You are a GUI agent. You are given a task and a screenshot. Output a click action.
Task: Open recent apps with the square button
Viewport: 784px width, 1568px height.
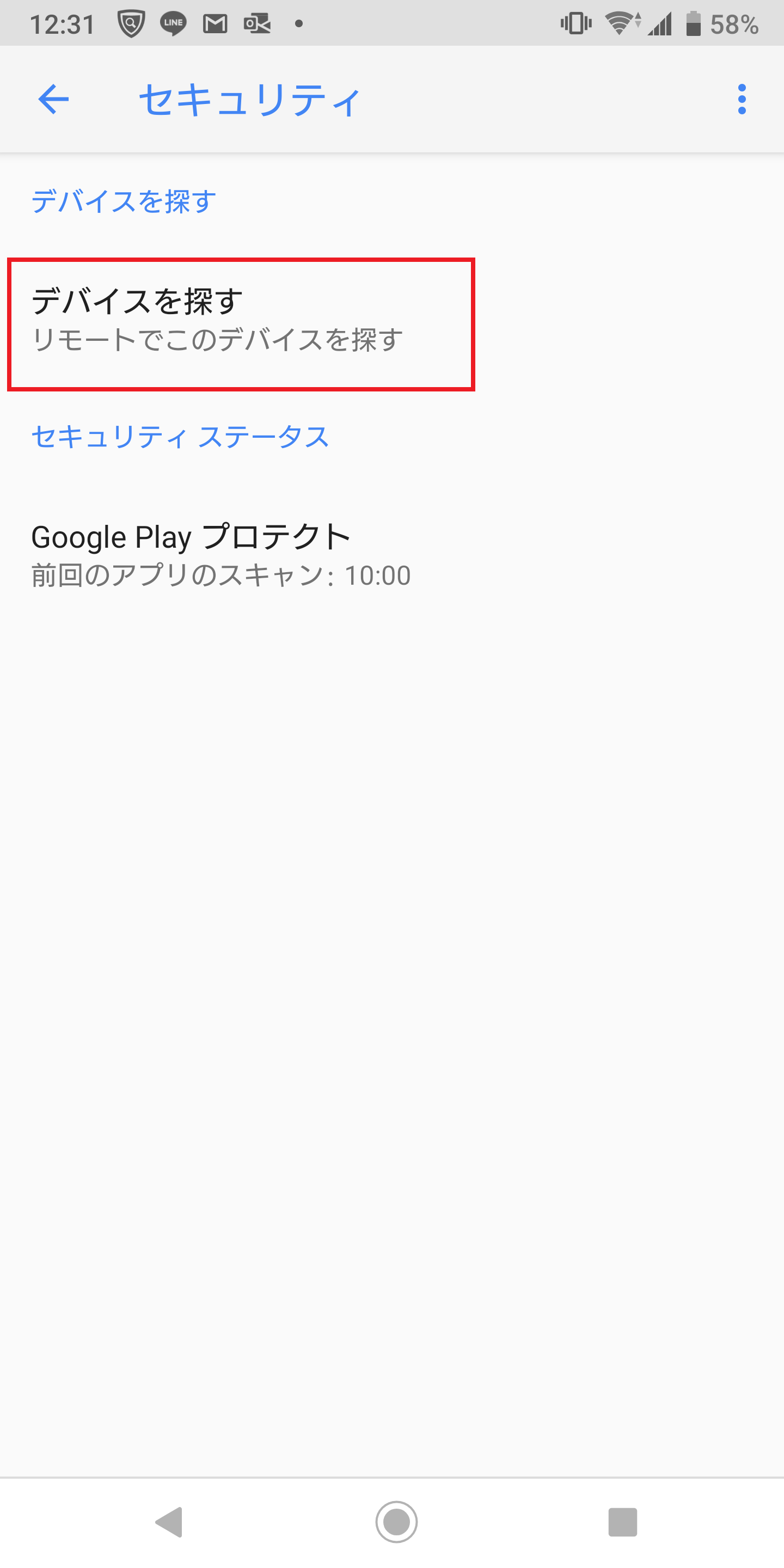[622, 1522]
